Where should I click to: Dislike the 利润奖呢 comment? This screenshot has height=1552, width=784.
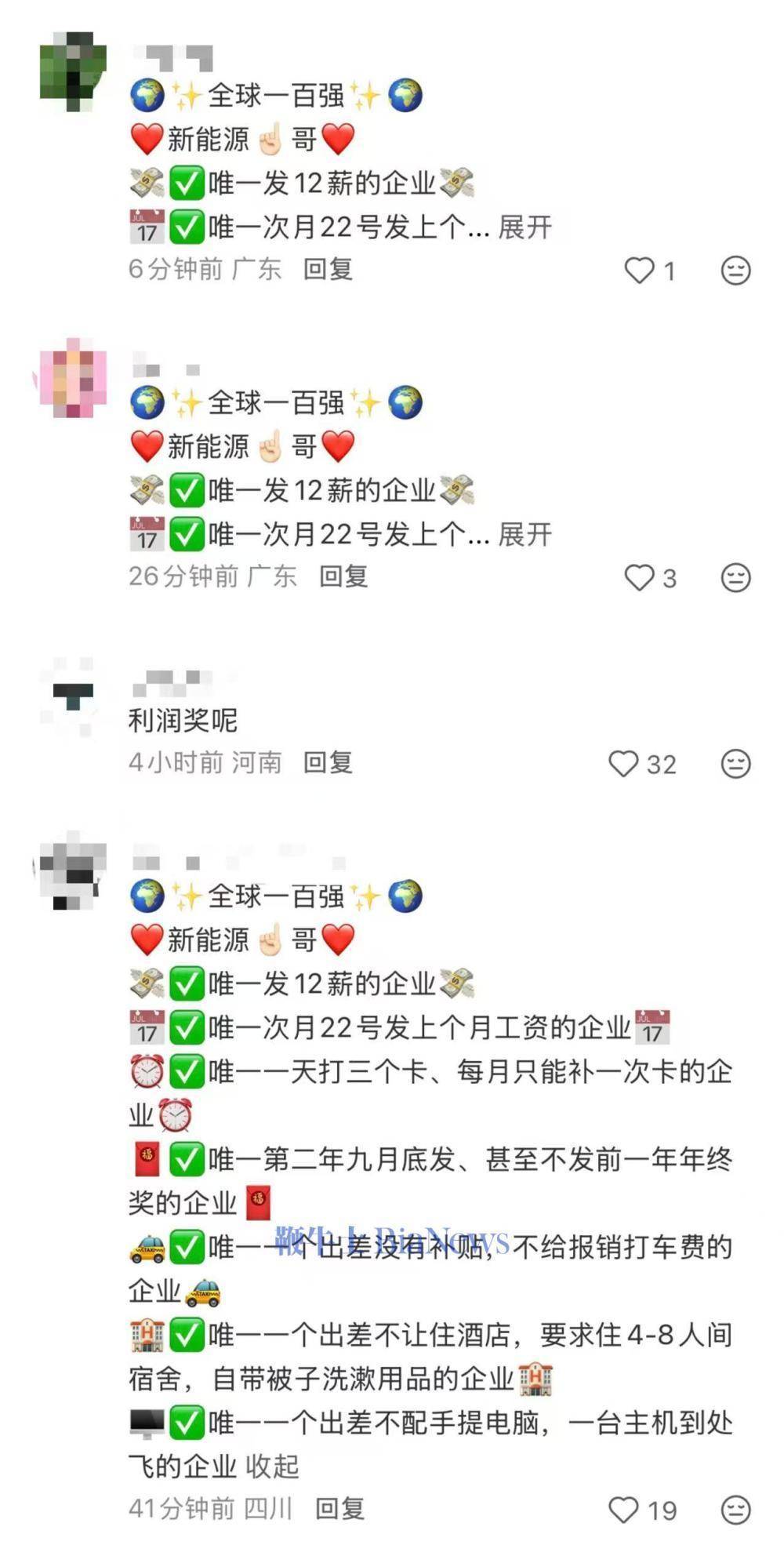click(x=735, y=764)
